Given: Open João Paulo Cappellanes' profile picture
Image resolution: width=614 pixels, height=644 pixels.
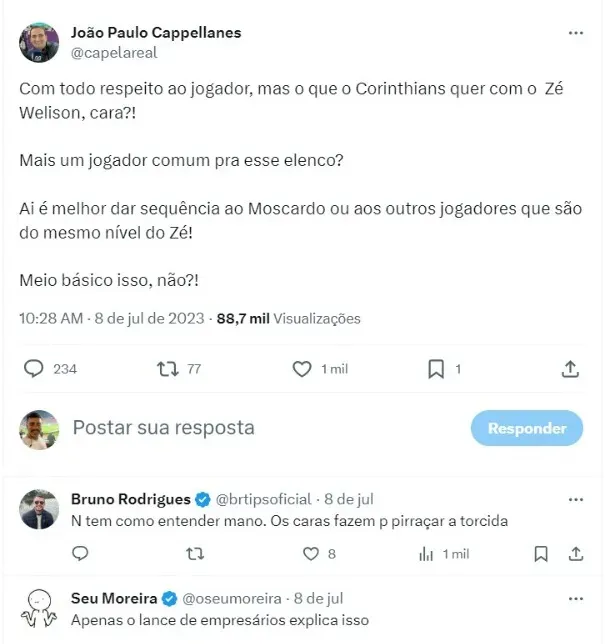Looking at the screenshot, I should click(39, 42).
